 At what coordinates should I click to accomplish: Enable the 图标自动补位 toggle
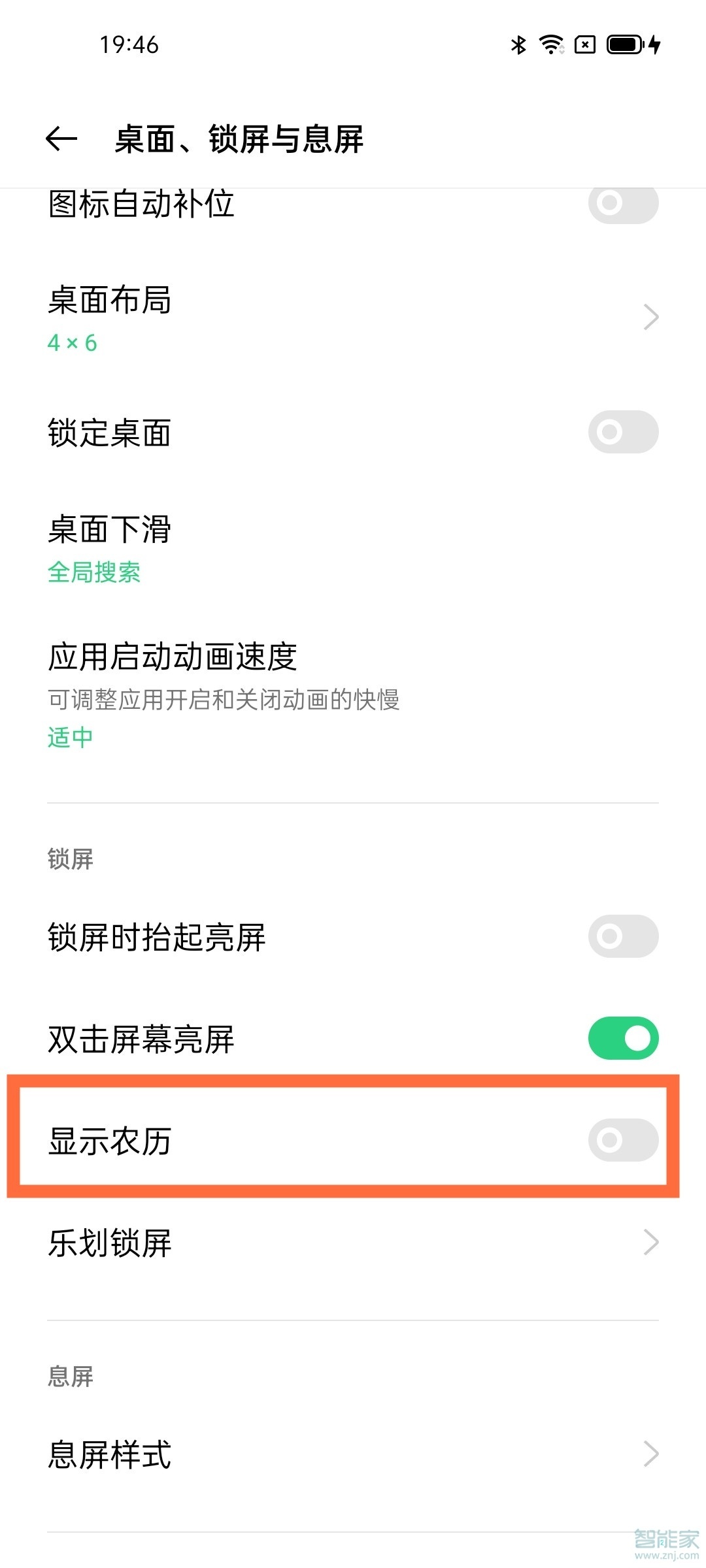pyautogui.click(x=624, y=204)
